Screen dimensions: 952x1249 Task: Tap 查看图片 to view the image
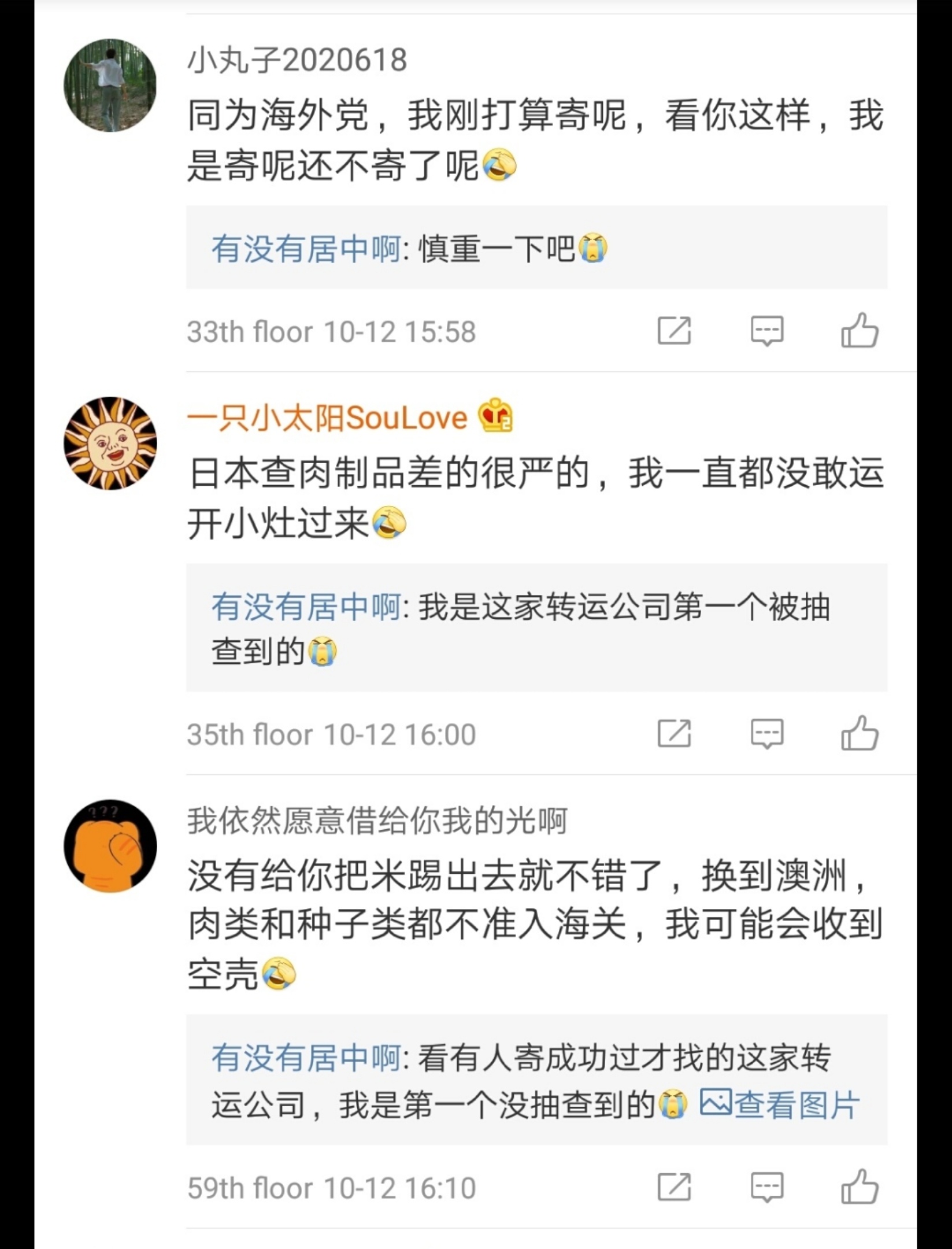tap(780, 1104)
